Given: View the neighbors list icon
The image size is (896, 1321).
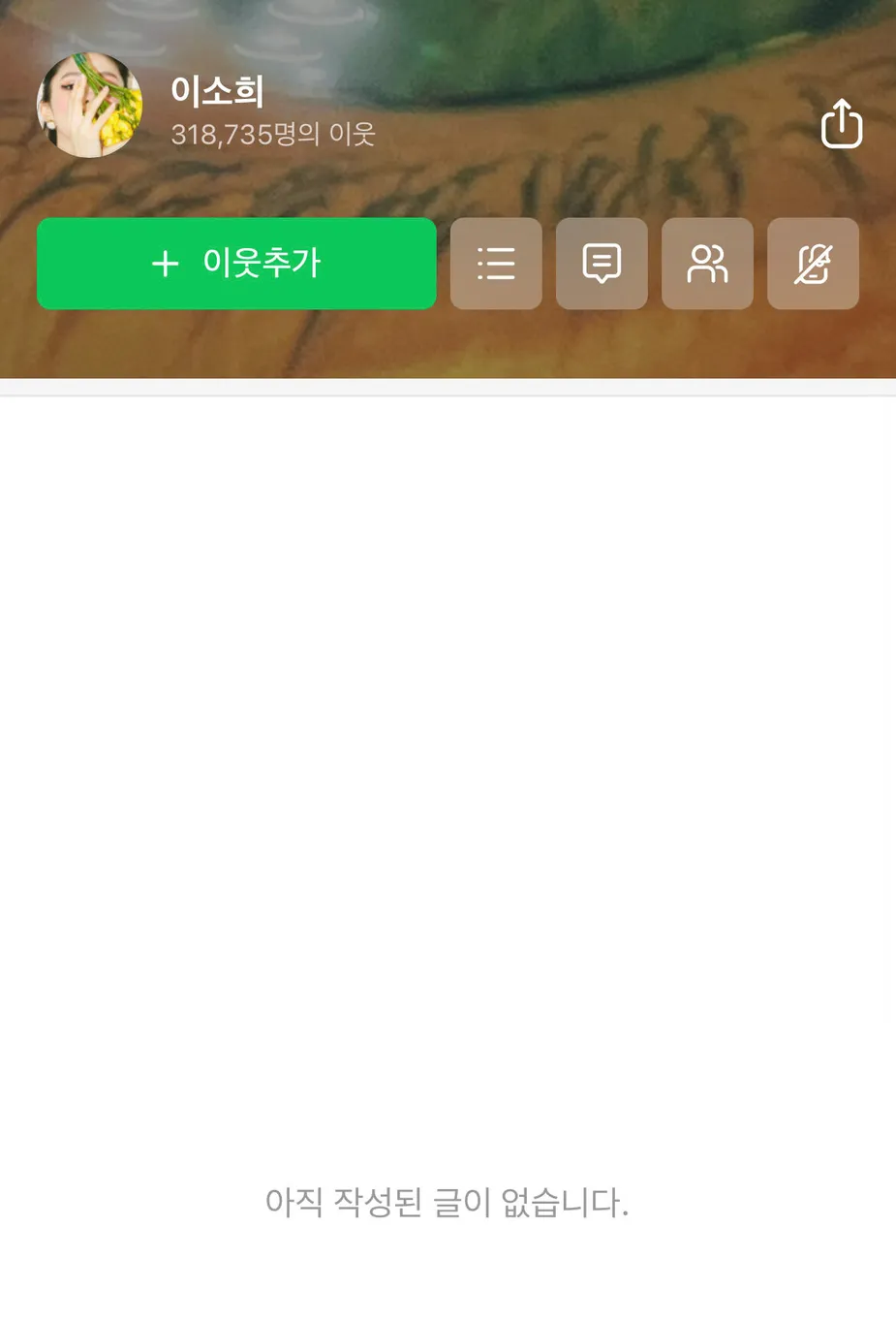Looking at the screenshot, I should (707, 264).
